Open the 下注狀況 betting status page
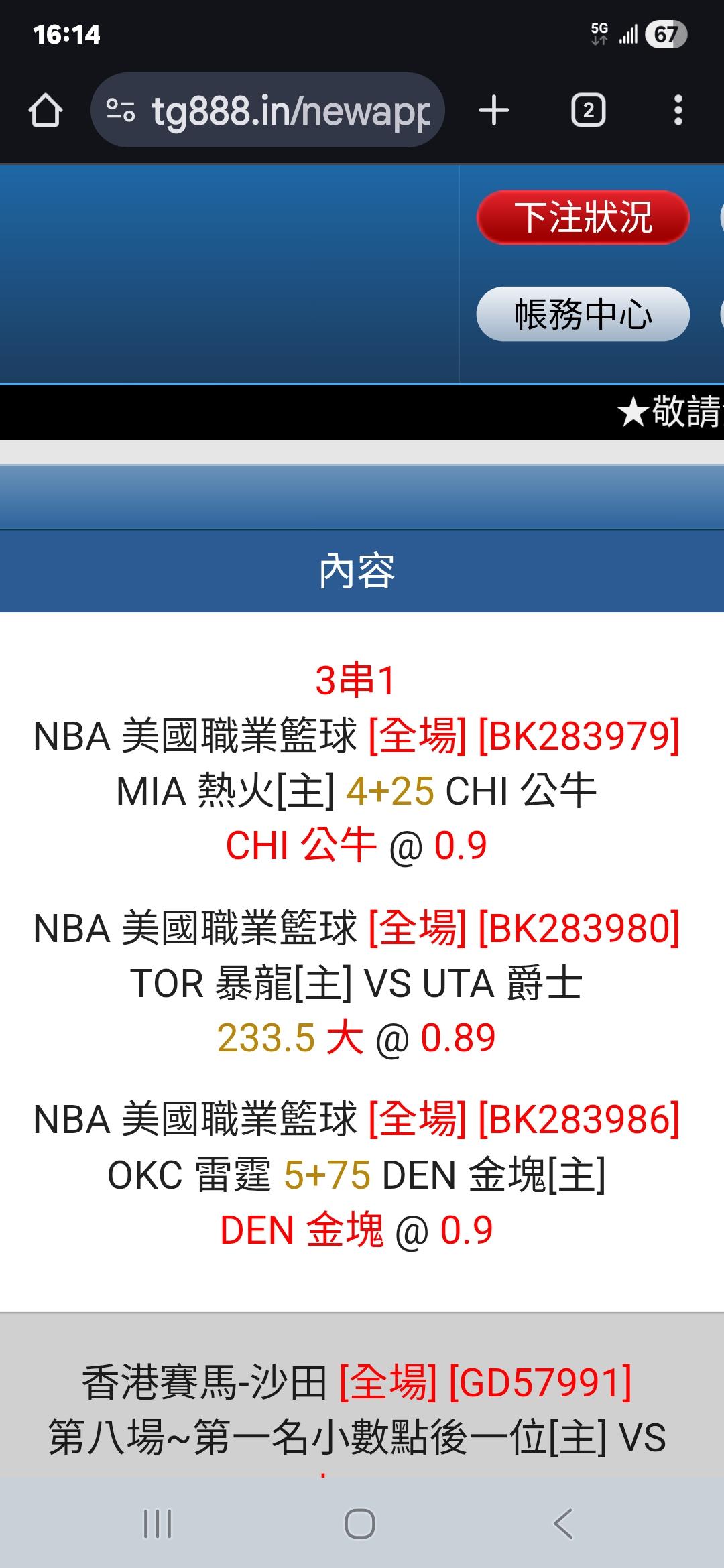Image resolution: width=724 pixels, height=1568 pixels. pyautogui.click(x=583, y=217)
